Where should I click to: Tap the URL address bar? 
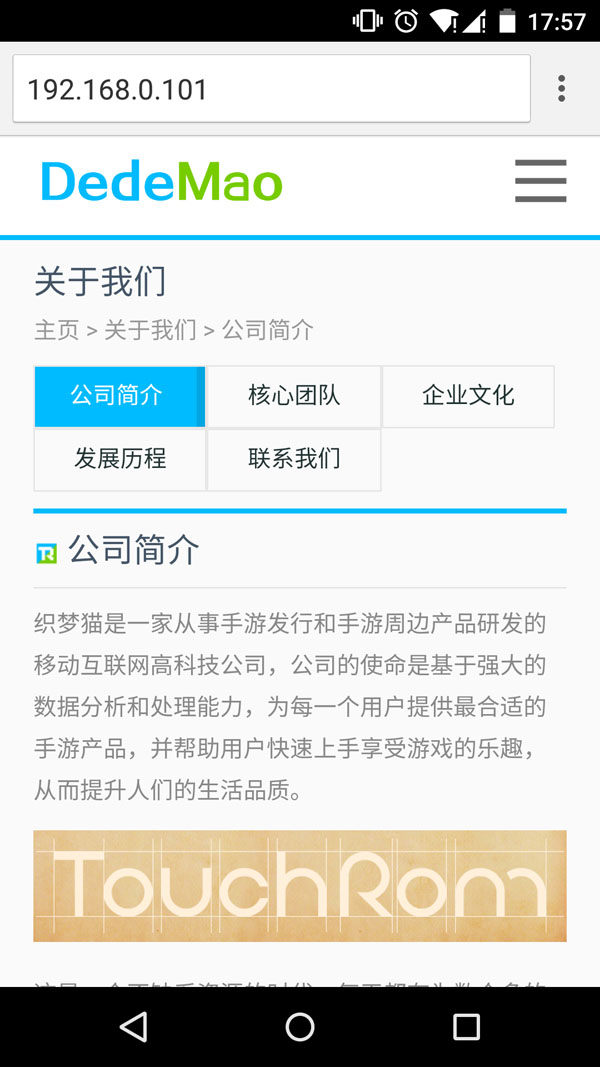tap(270, 89)
